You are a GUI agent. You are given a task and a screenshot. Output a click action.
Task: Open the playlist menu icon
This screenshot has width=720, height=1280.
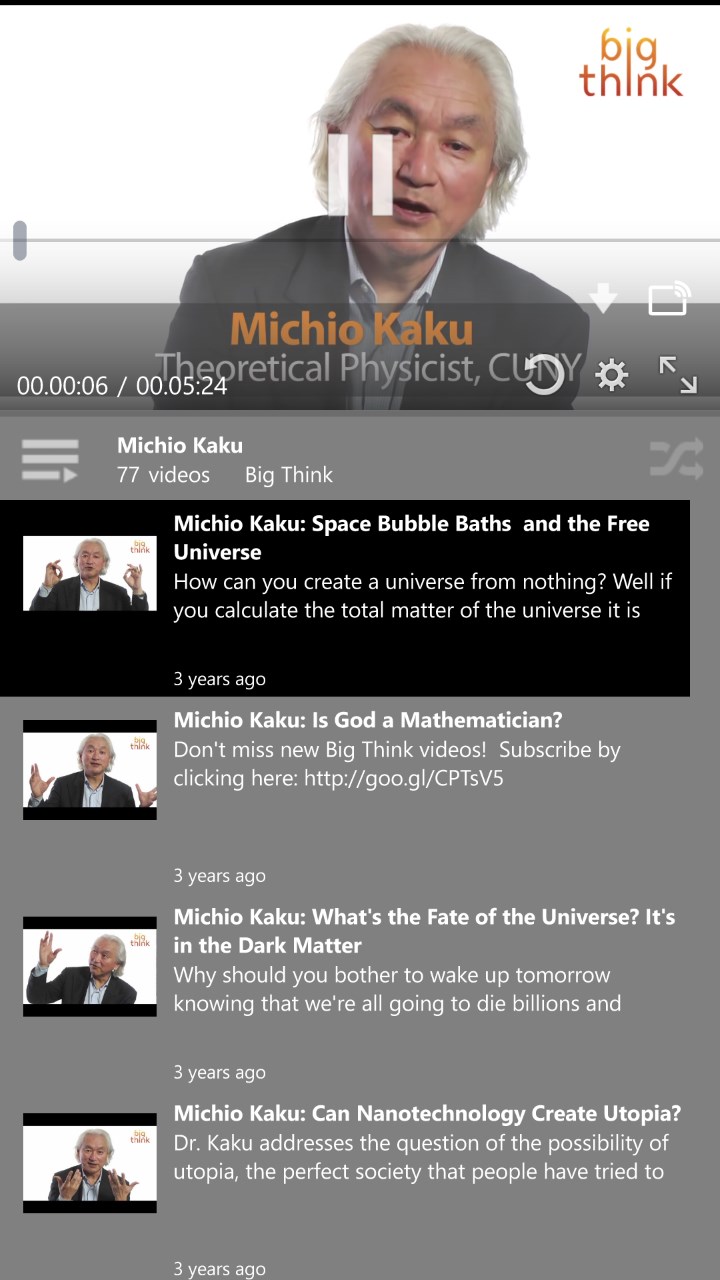[50, 459]
